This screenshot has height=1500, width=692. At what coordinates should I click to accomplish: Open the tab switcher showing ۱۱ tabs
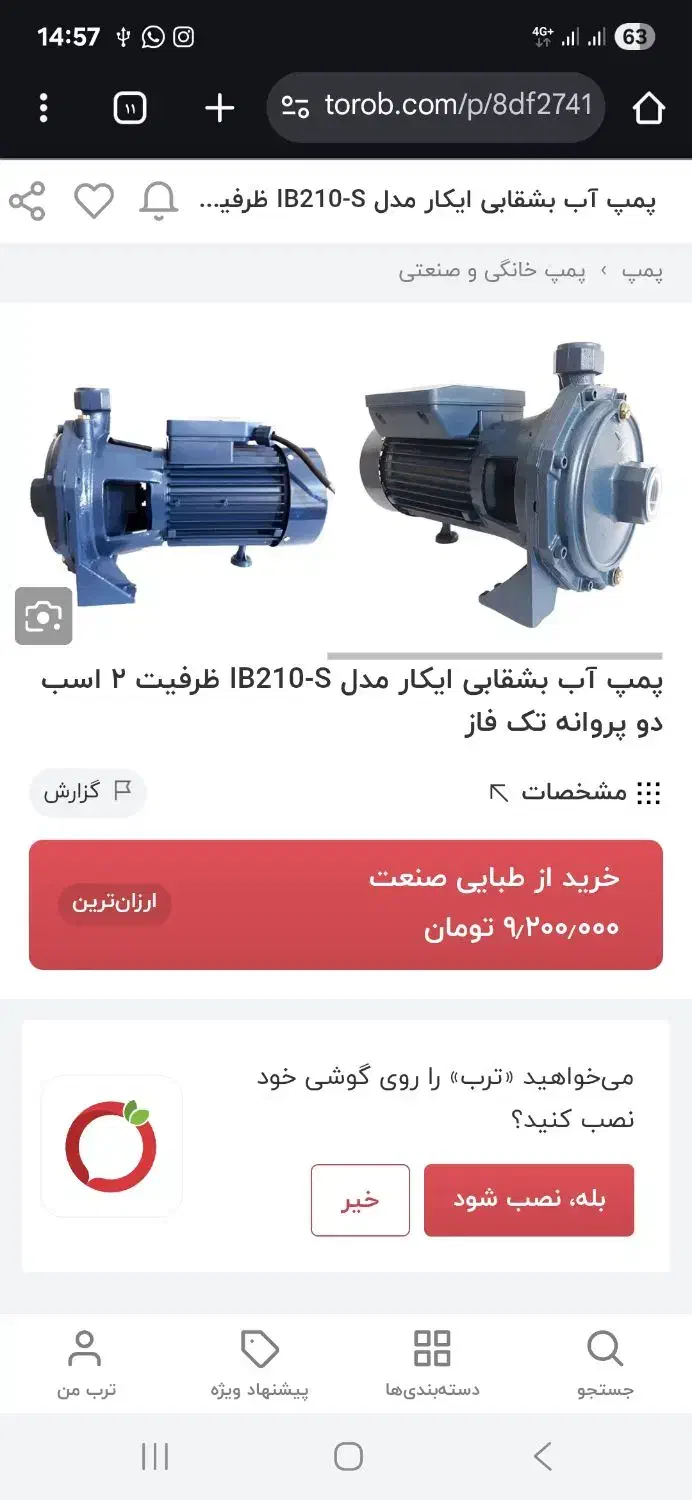(x=130, y=108)
